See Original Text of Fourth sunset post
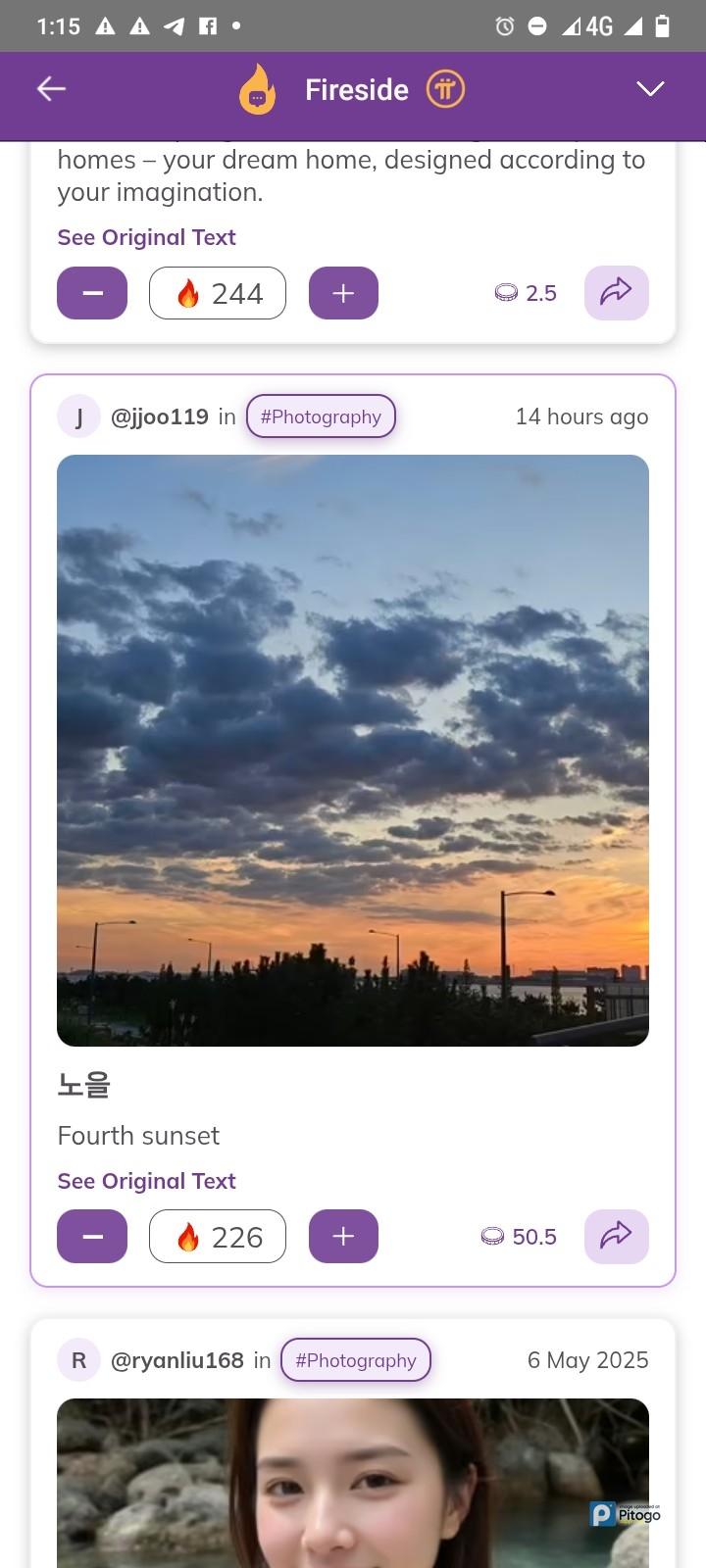The width and height of the screenshot is (706, 1568). click(x=146, y=1181)
